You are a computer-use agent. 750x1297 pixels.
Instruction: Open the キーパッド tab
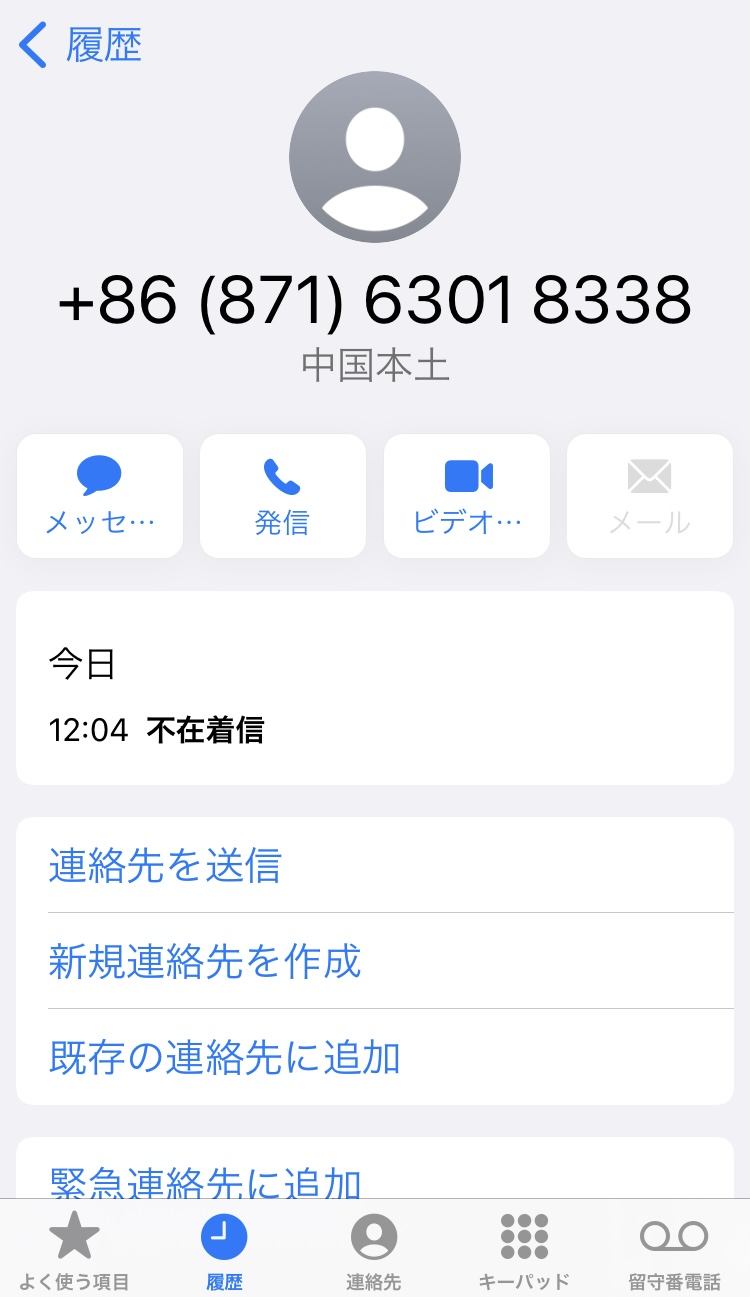524,1250
